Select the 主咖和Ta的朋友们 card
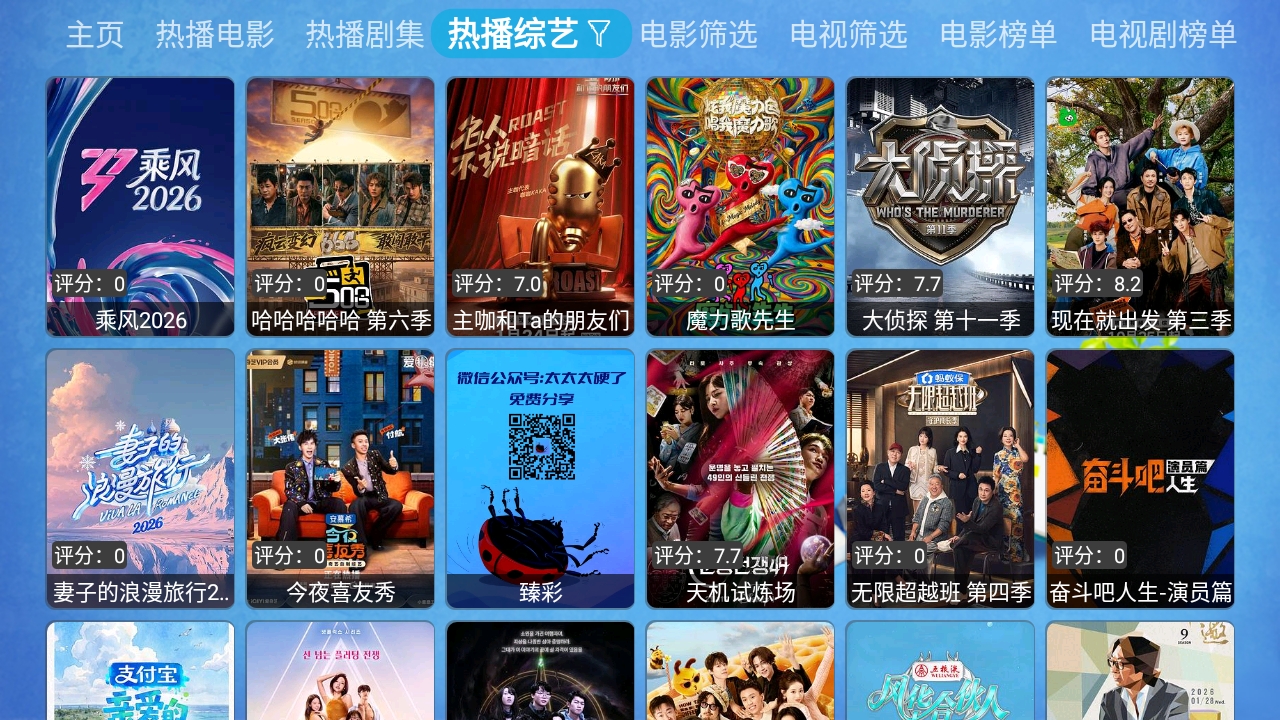The height and width of the screenshot is (720, 1280). [x=540, y=206]
